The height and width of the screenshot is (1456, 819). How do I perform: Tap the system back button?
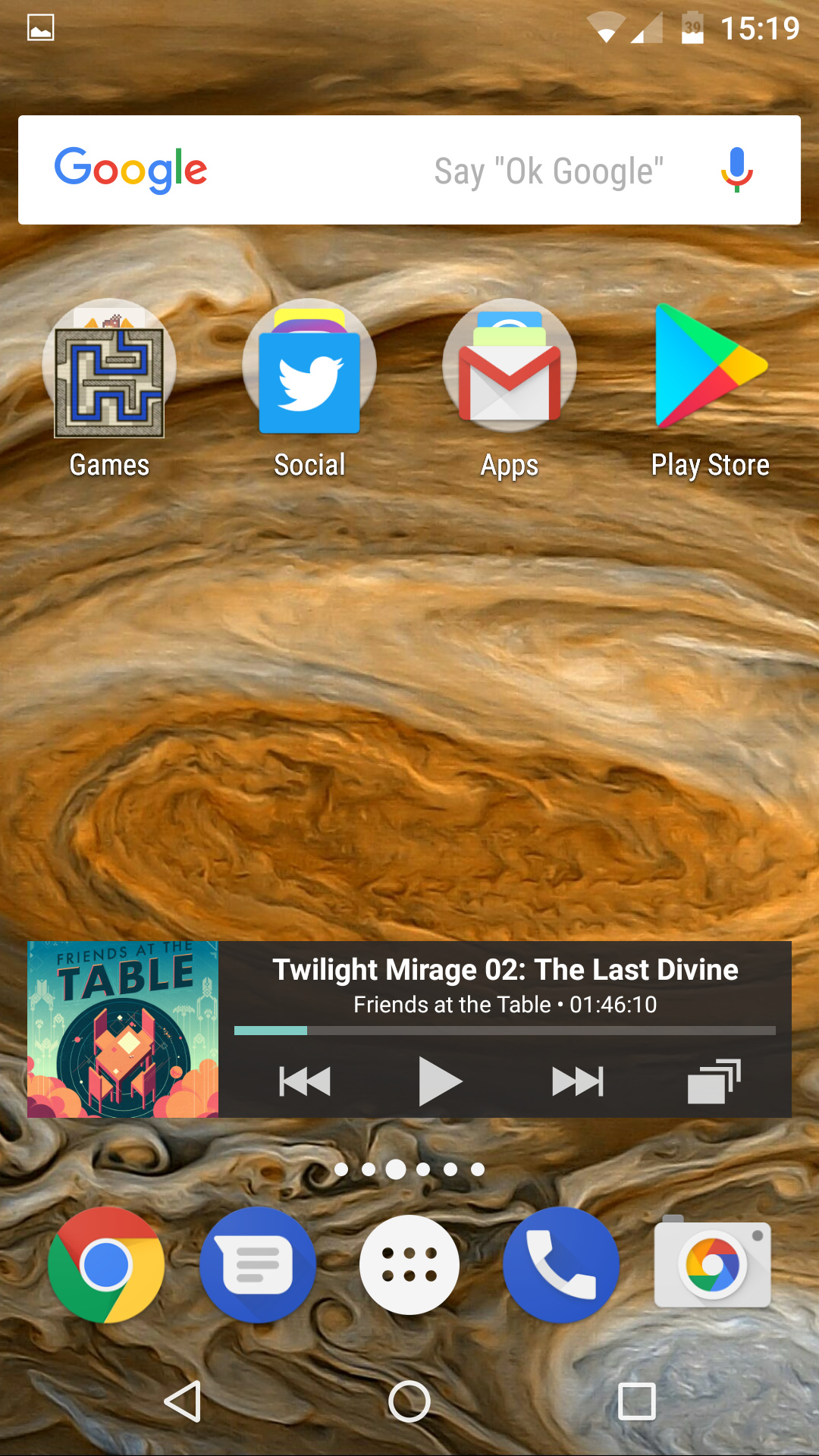[x=183, y=1401]
